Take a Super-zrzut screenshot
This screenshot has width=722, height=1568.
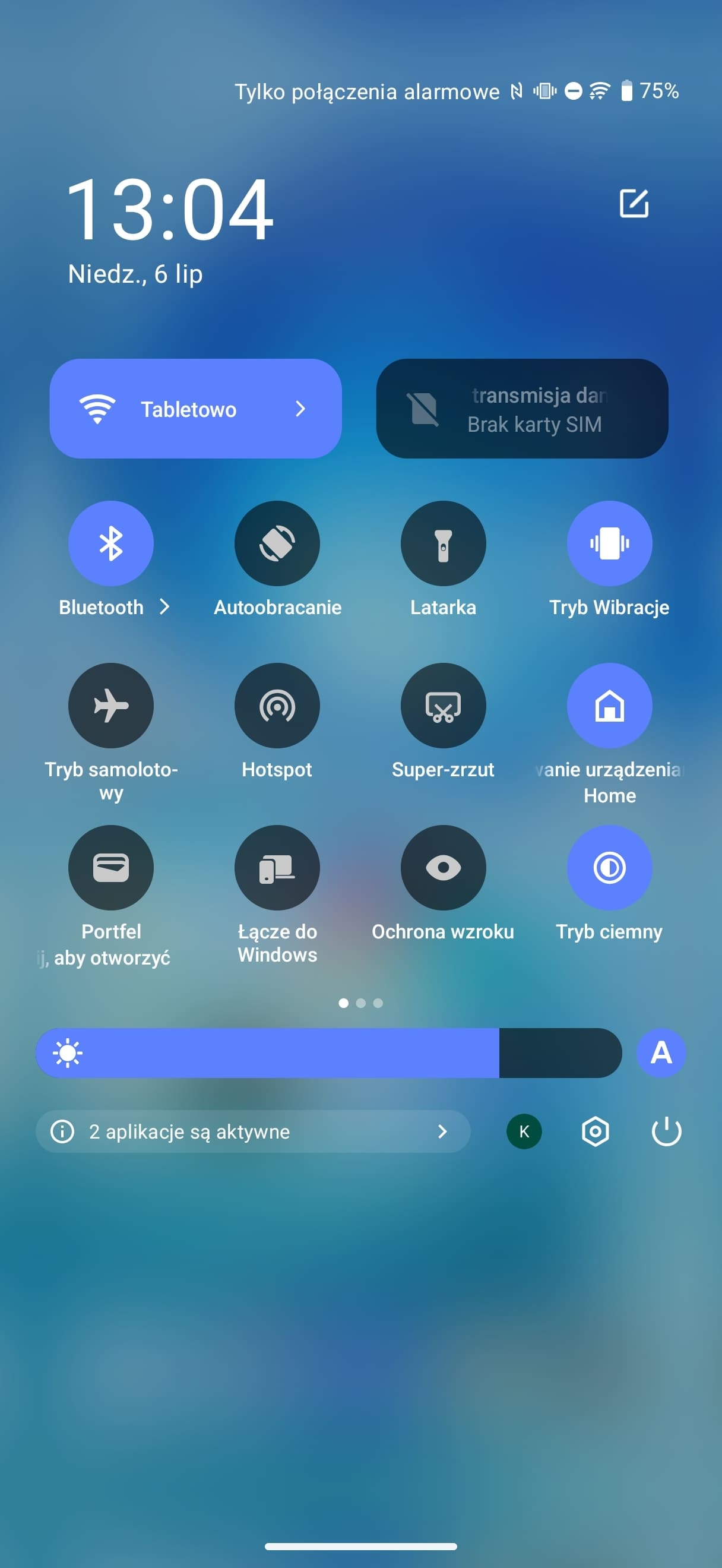click(x=443, y=705)
